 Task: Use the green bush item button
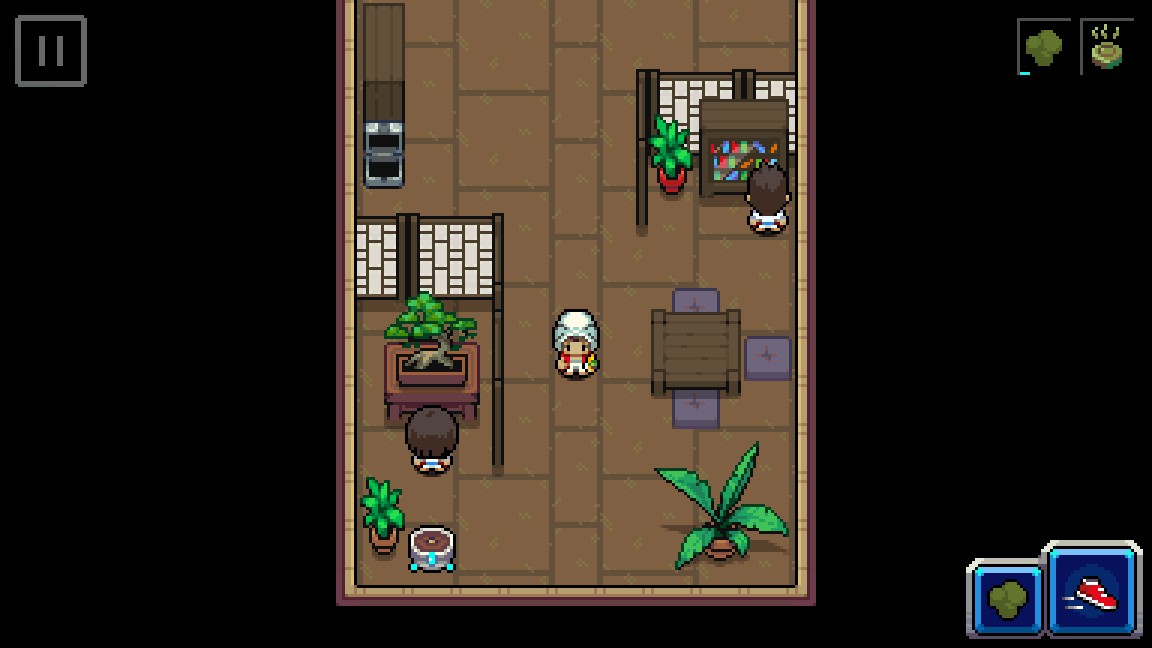[x=1007, y=600]
